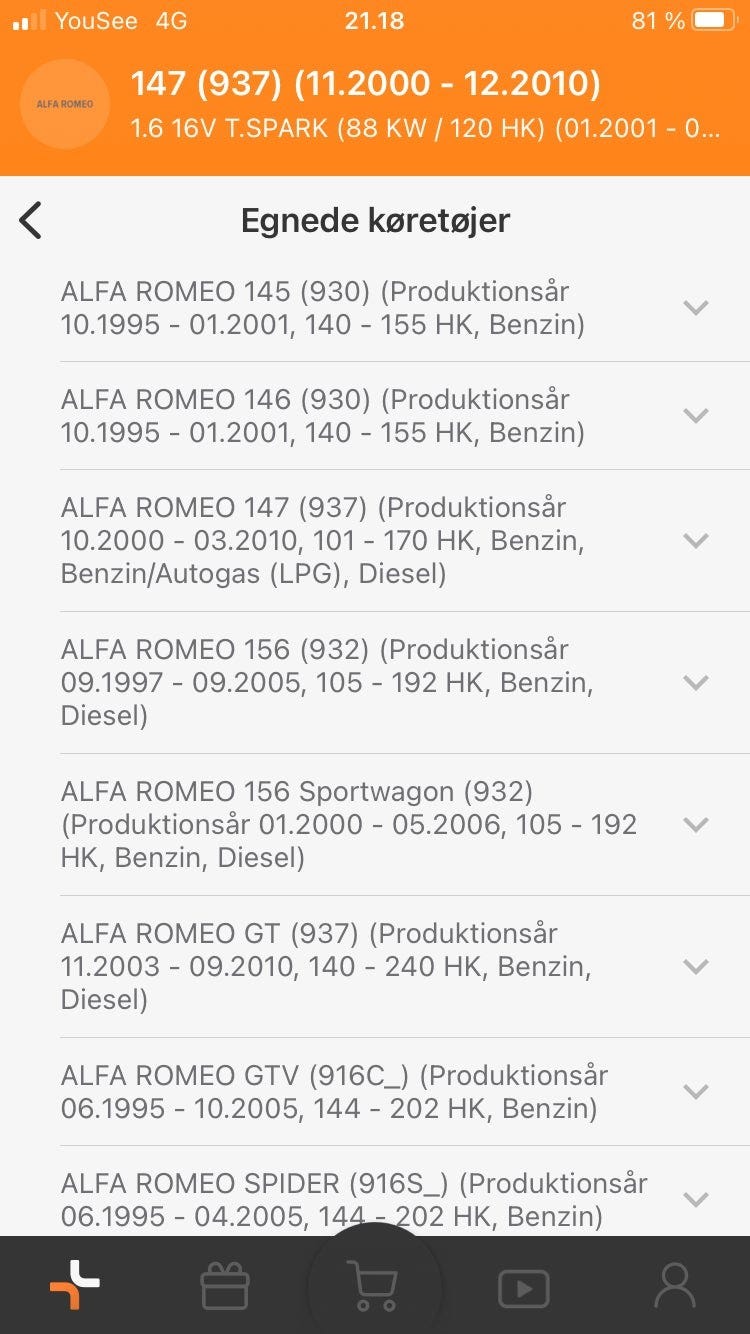Open the shopping cart
750x1334 pixels.
coord(374,1285)
